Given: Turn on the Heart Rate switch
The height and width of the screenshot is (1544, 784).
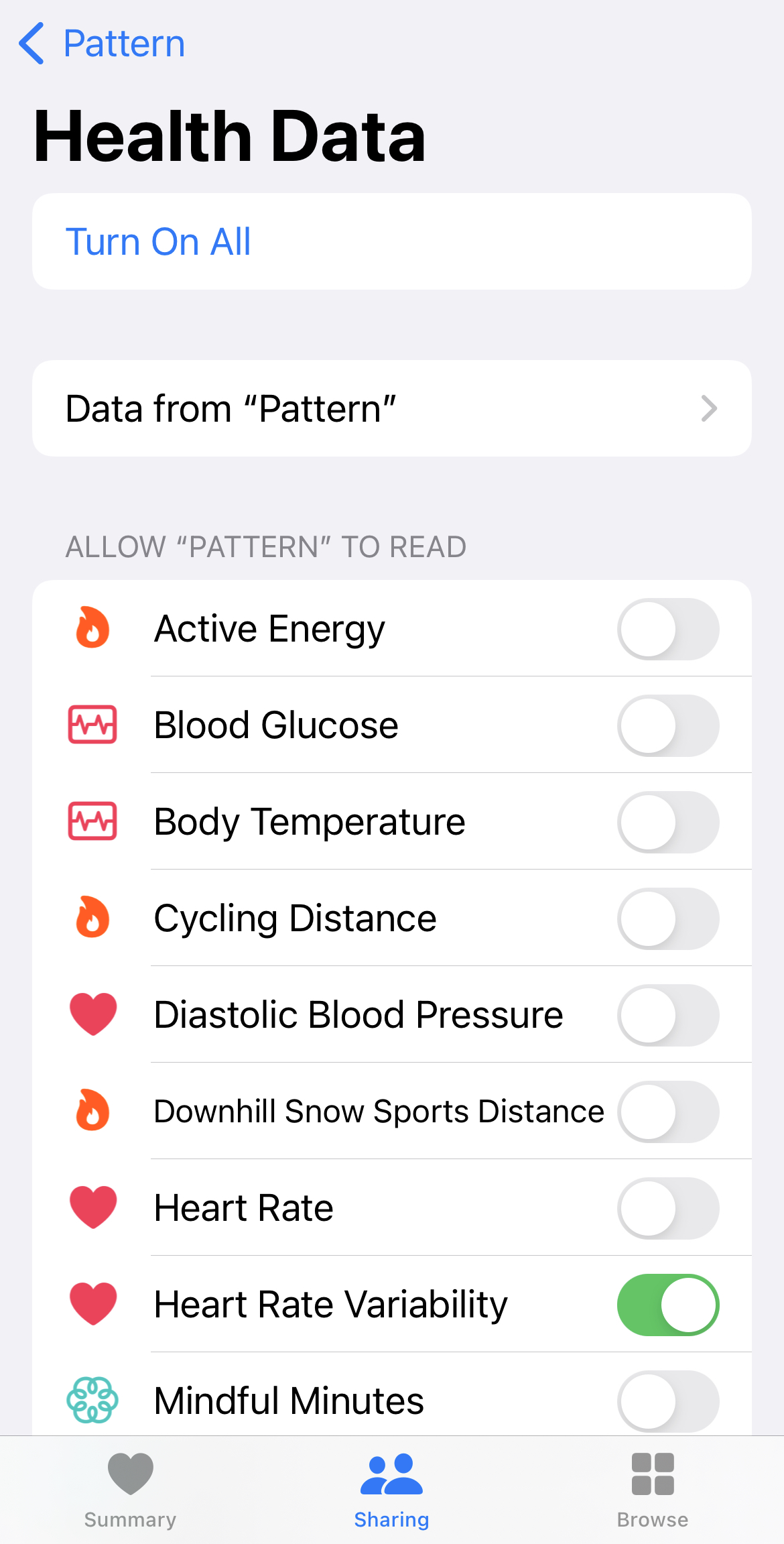Looking at the screenshot, I should pyautogui.click(x=667, y=1208).
